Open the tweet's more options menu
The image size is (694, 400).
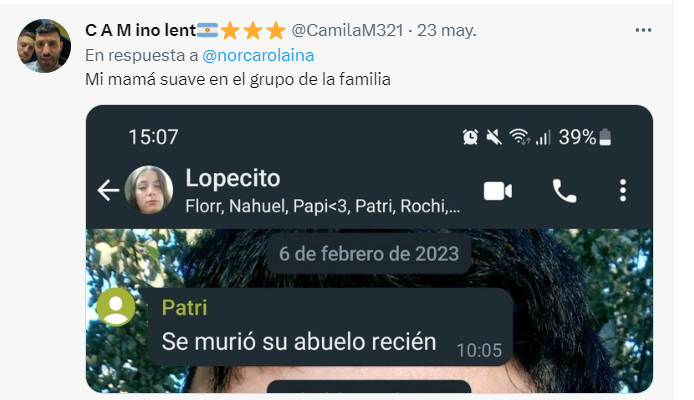pos(643,31)
